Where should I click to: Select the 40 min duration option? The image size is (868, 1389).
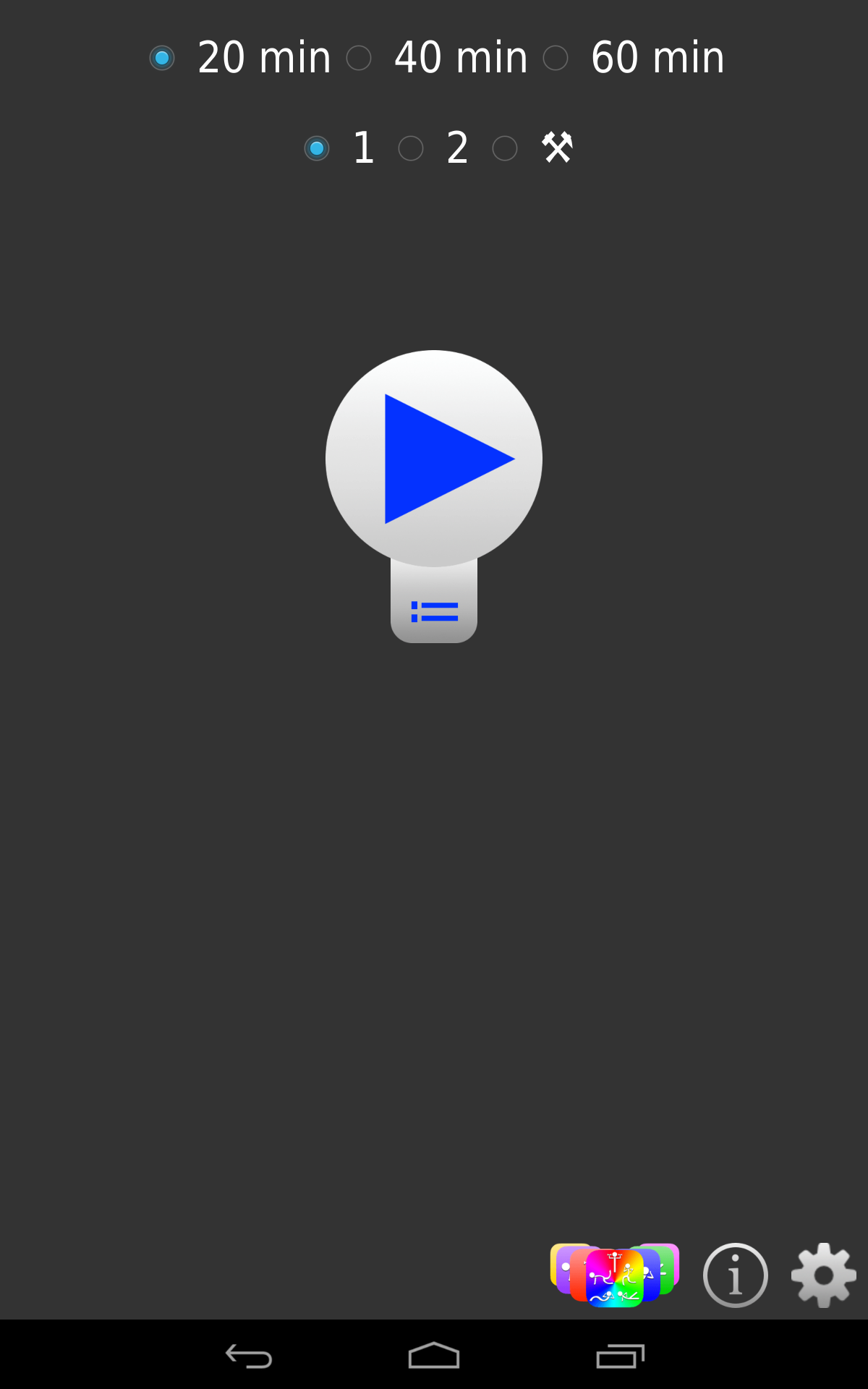point(359,58)
